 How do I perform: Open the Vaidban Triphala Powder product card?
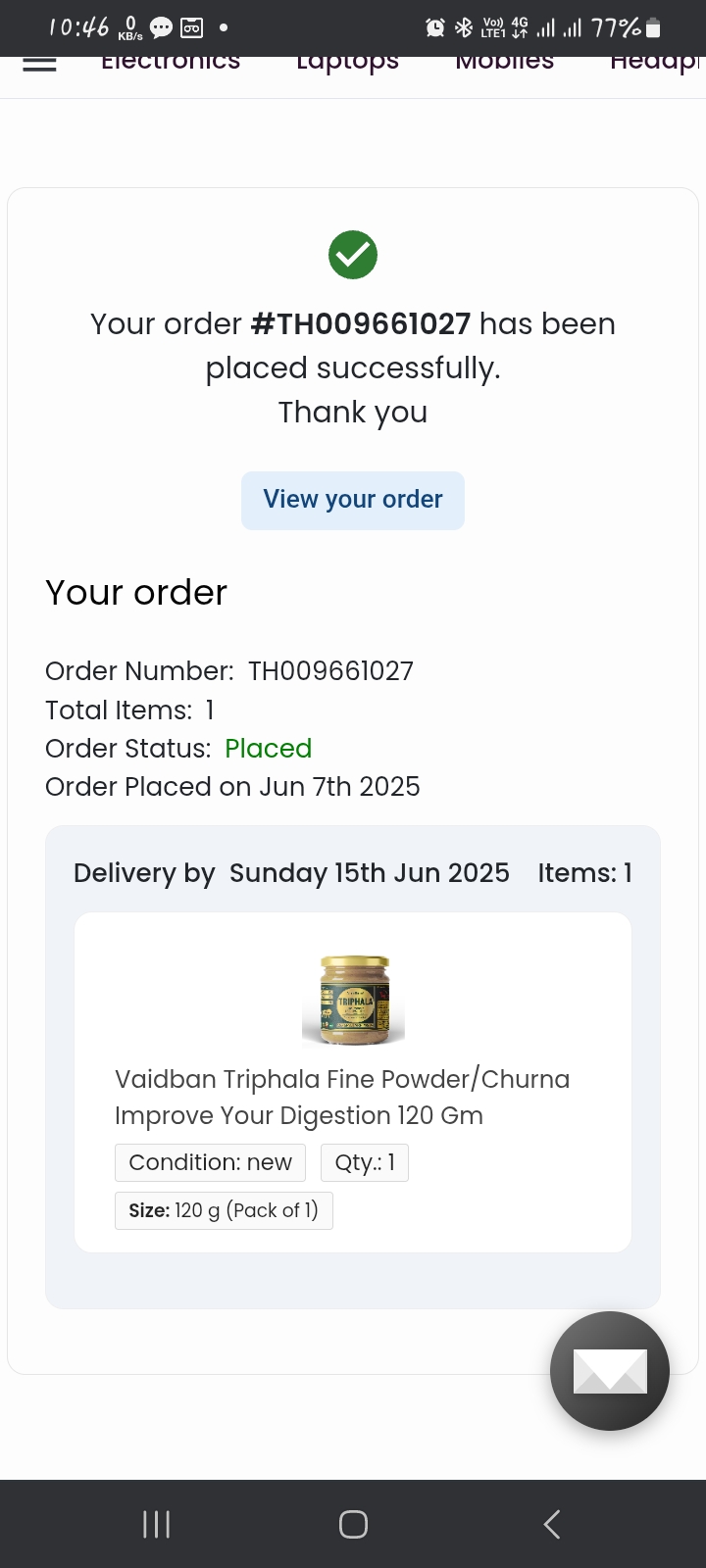[353, 1082]
